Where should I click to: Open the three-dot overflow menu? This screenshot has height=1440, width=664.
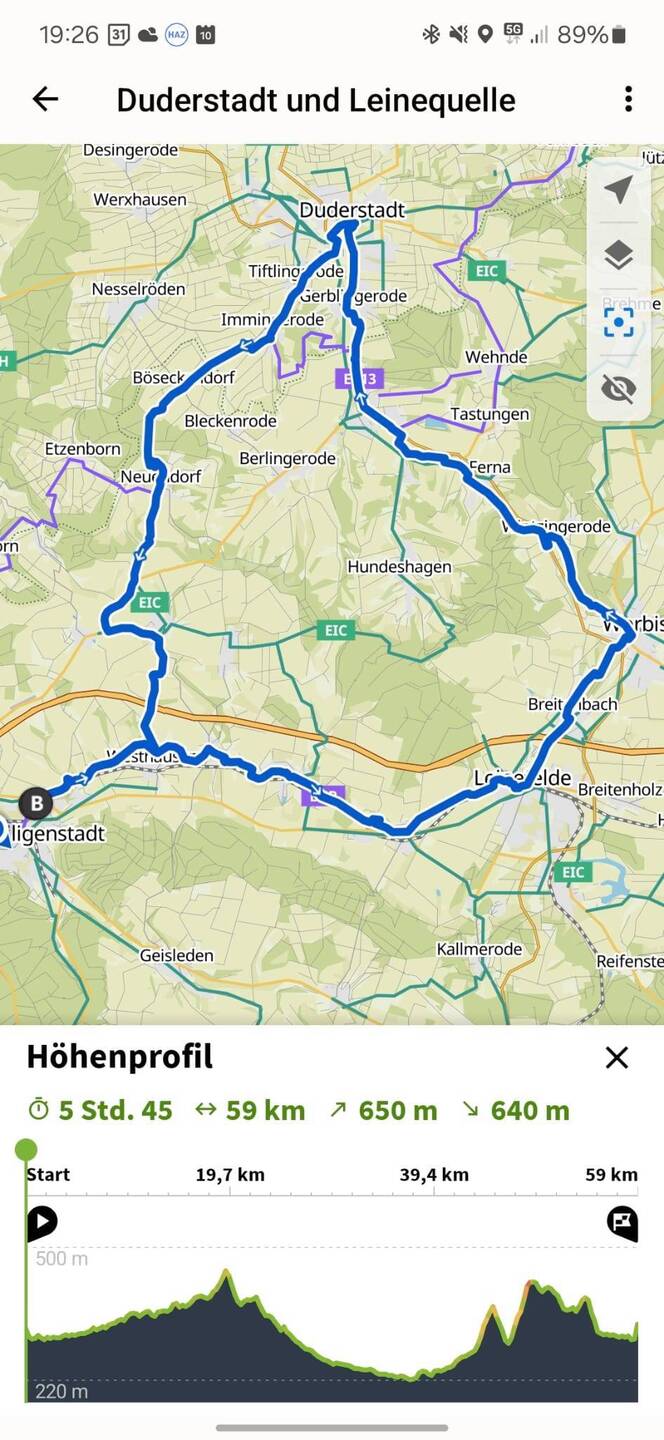(628, 98)
